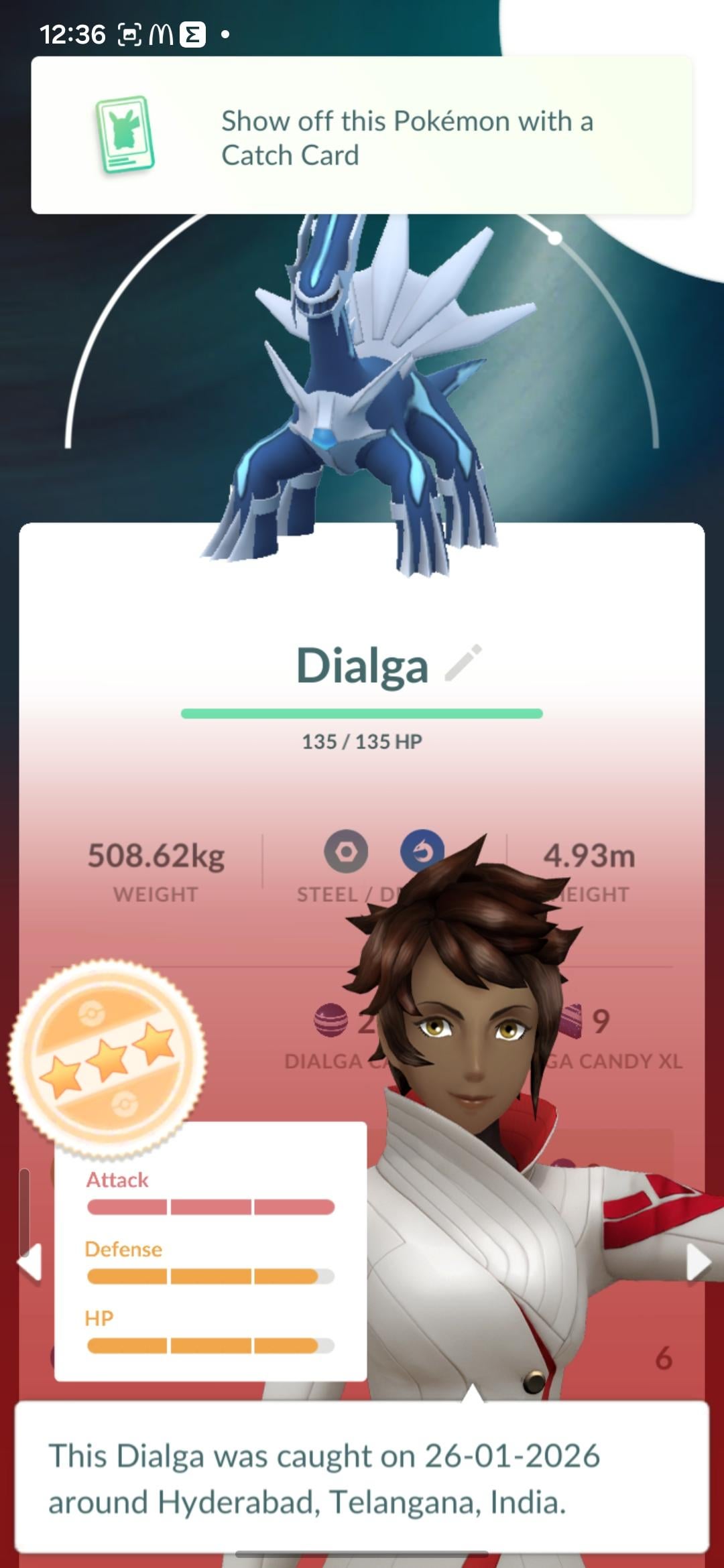Go to the next Pokémon with the right arrow
The width and height of the screenshot is (724, 1568).
(x=697, y=1262)
